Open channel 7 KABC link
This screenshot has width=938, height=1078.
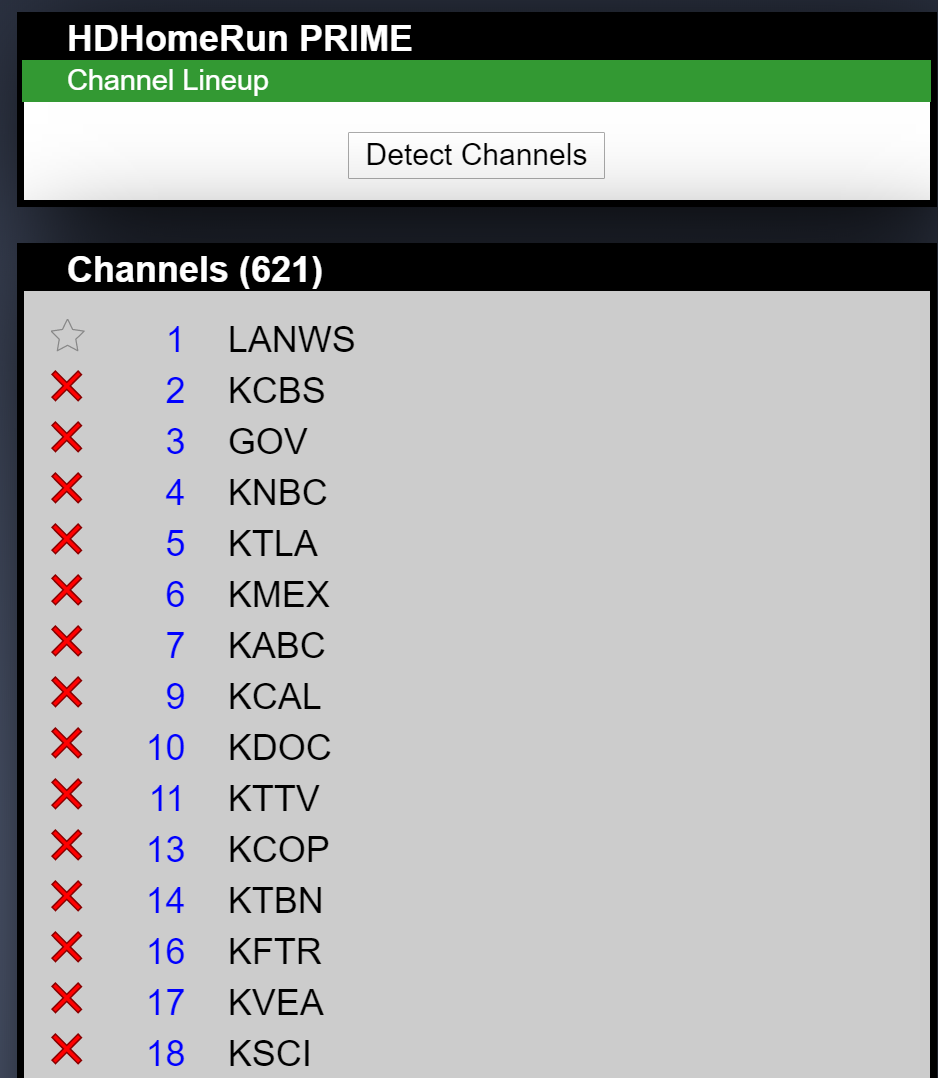(175, 646)
